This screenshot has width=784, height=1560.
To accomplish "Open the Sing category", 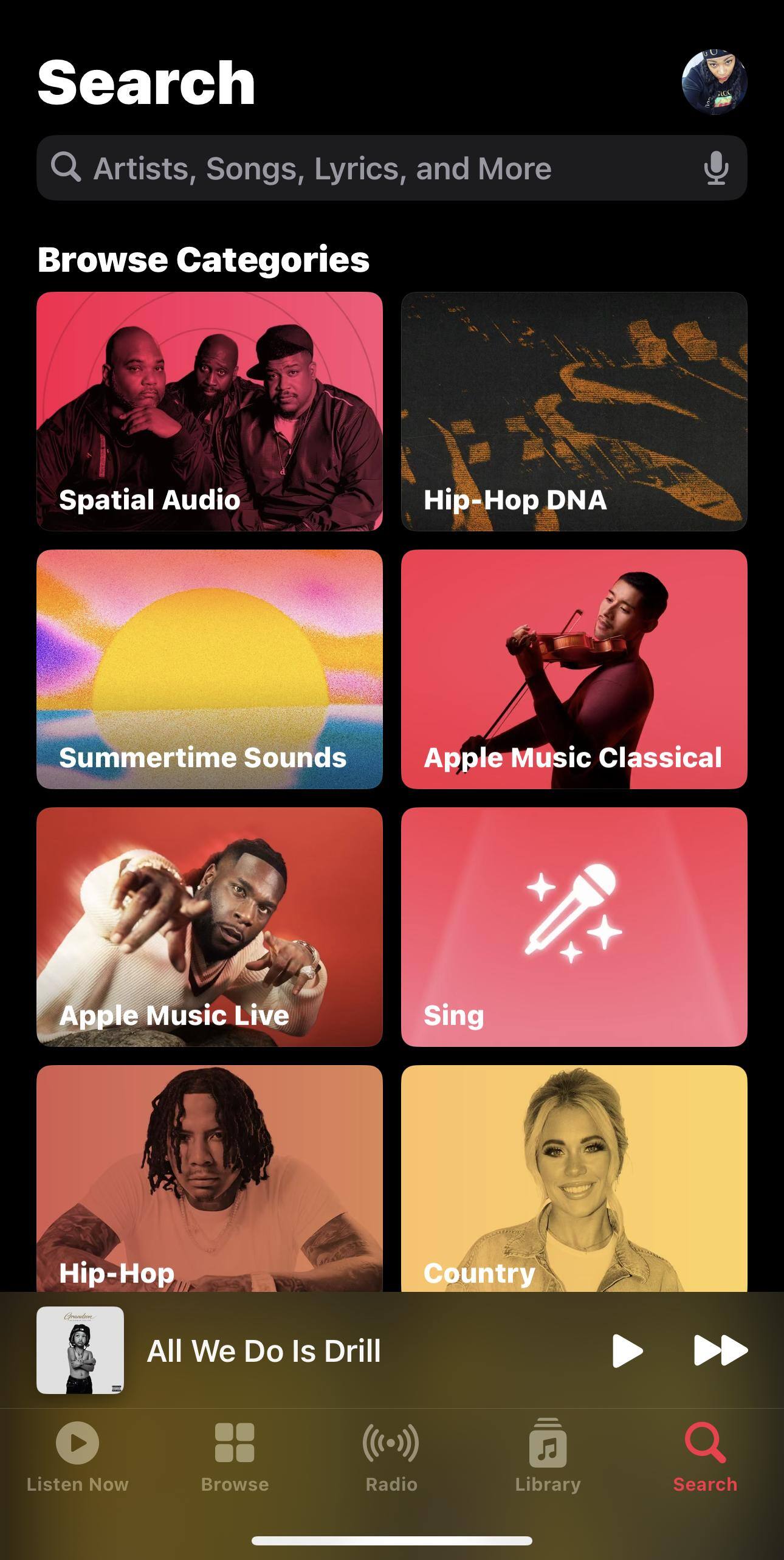I will 574,927.
